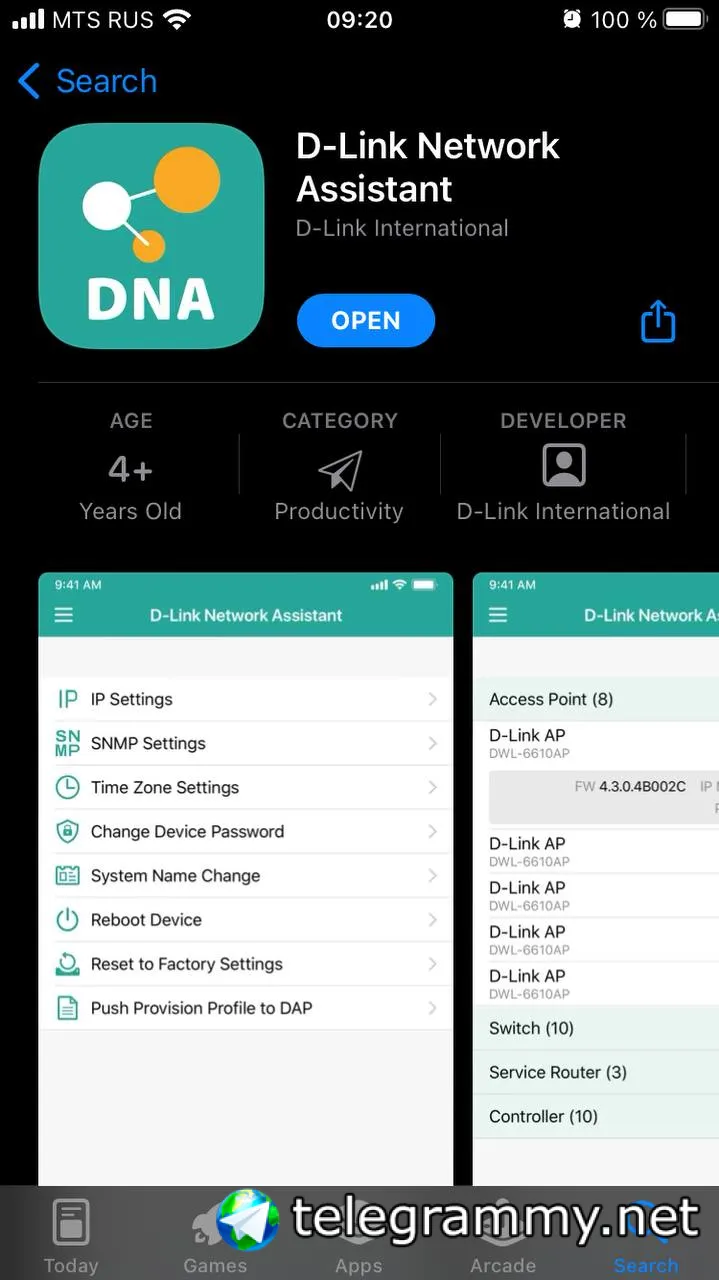Select the Search tab
The image size is (719, 1280).
(646, 1236)
